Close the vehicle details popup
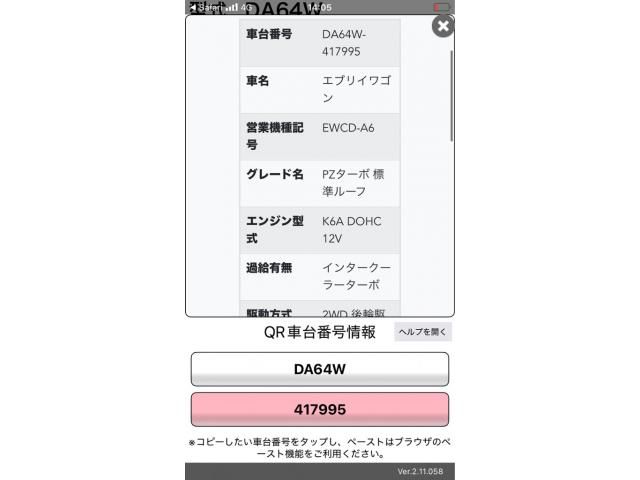640x480 pixels. [442, 26]
